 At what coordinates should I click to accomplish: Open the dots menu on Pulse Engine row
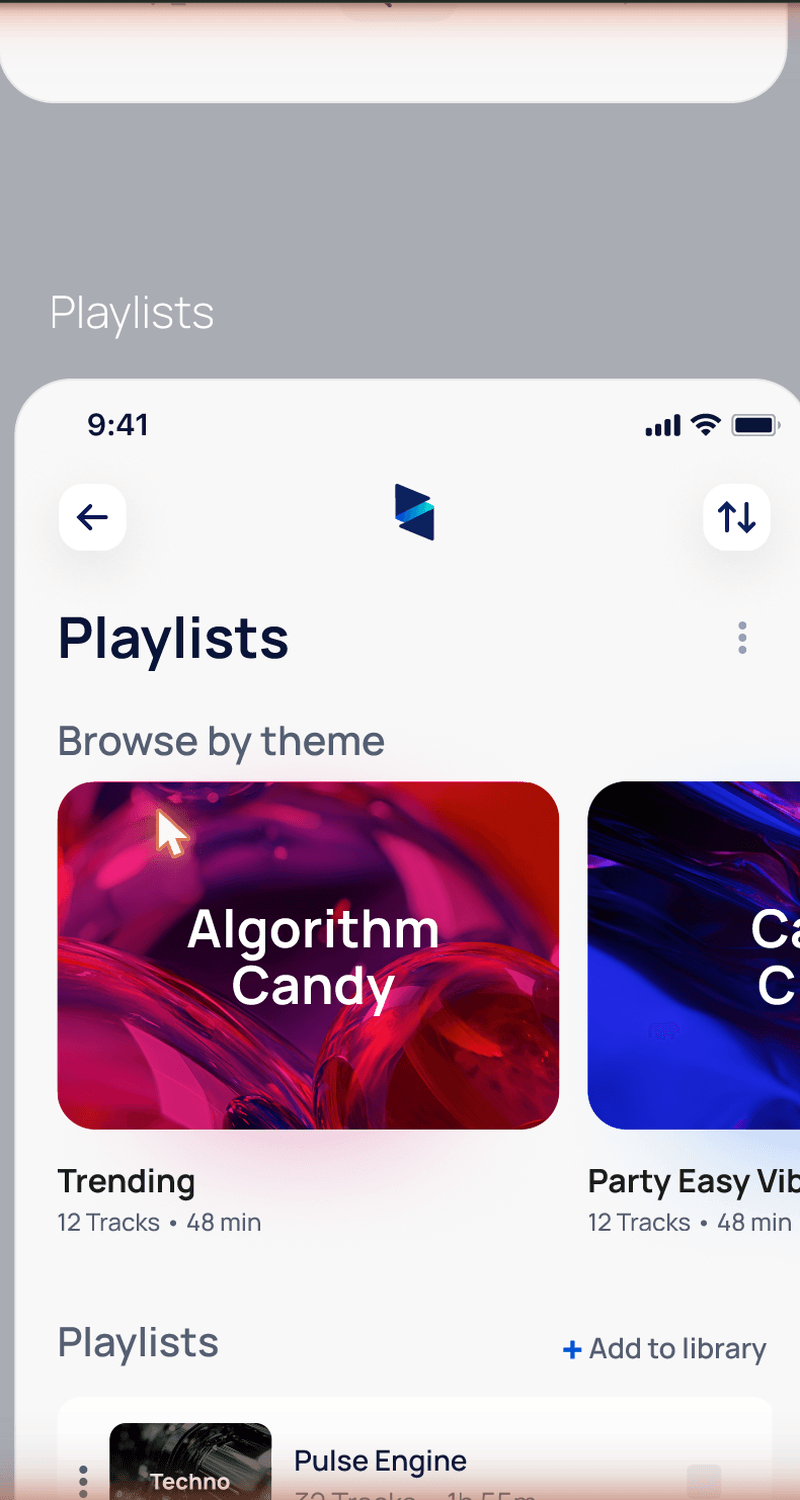coord(83,1481)
